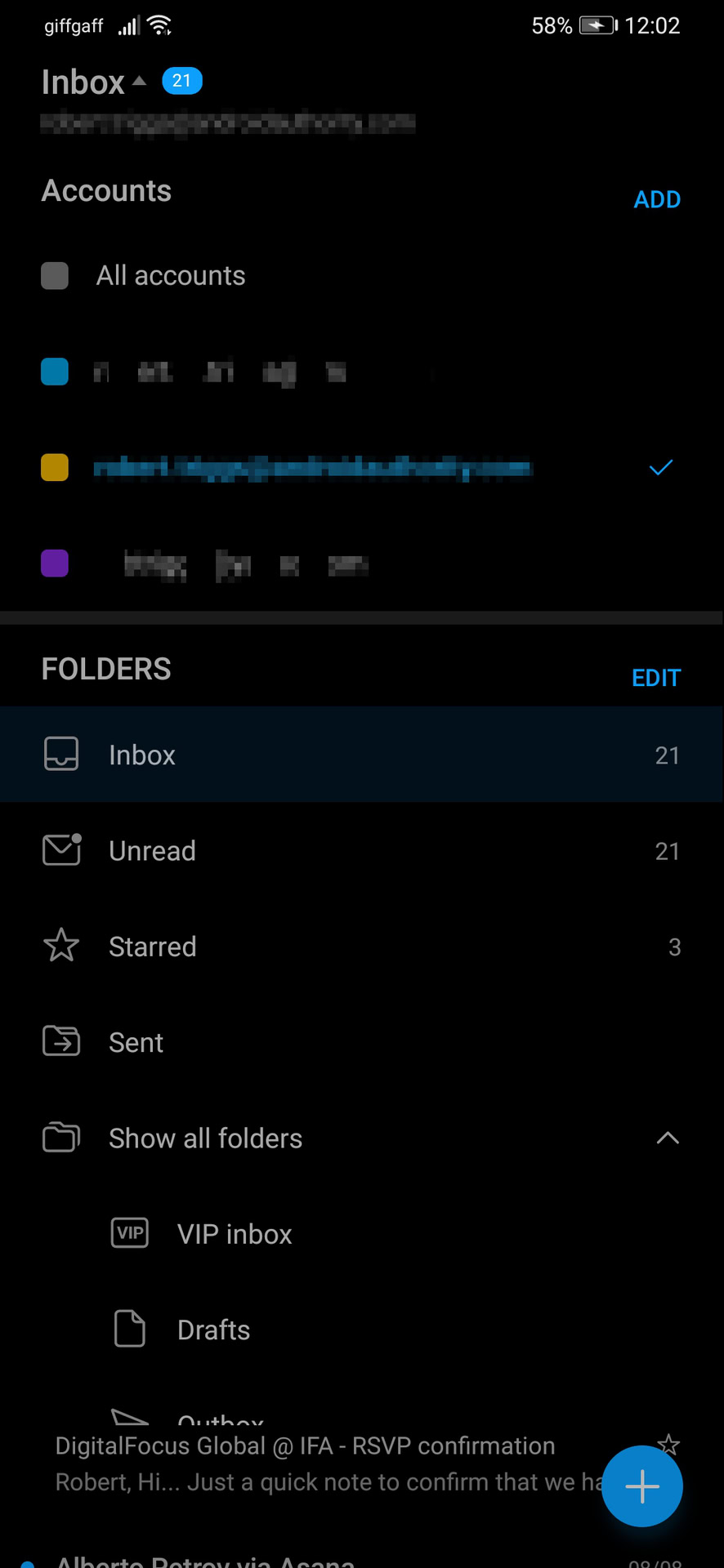The width and height of the screenshot is (724, 1568).
Task: Compose a new email with plus button
Action: pos(641,1486)
